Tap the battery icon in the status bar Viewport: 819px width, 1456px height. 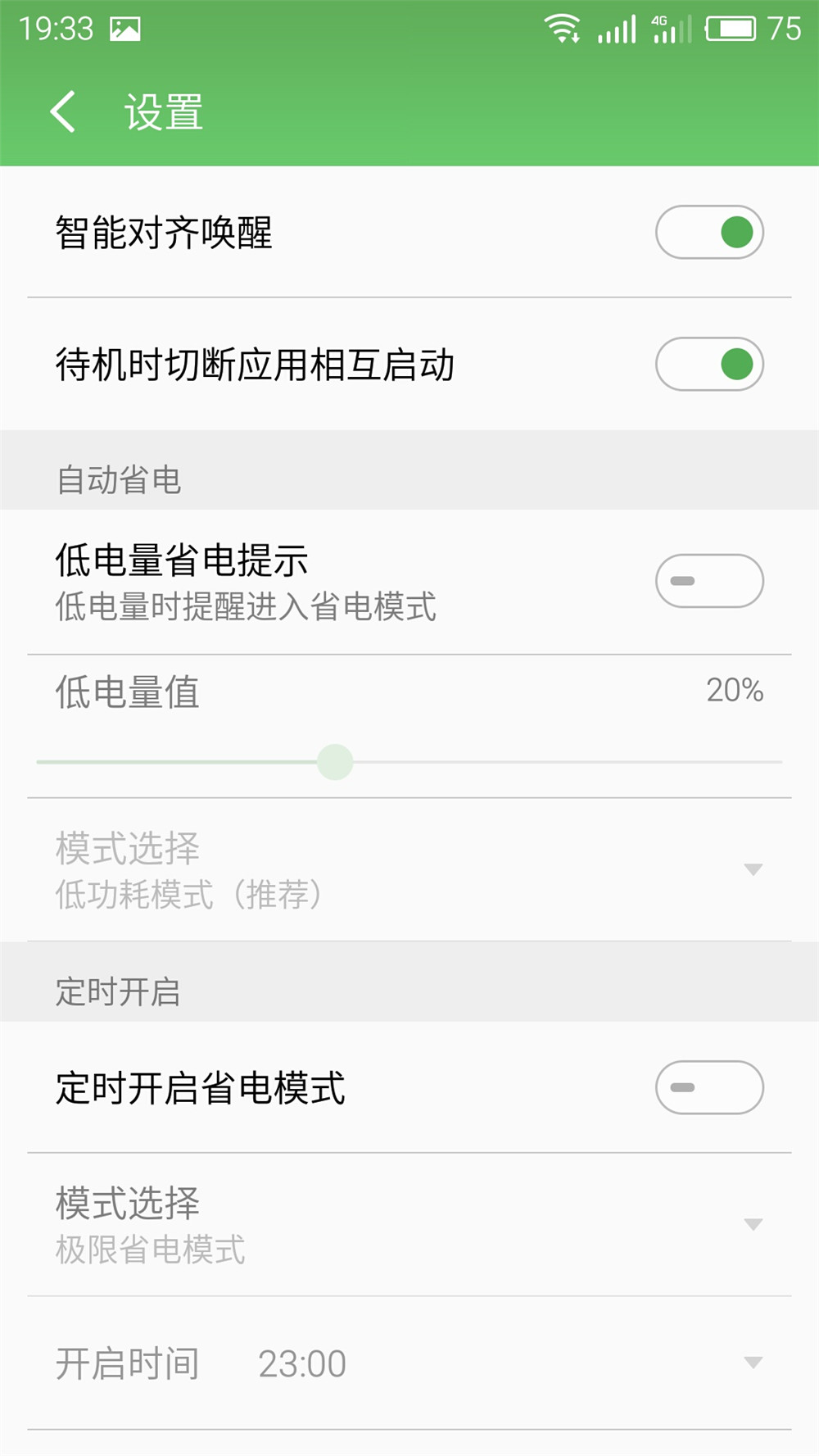(x=731, y=27)
